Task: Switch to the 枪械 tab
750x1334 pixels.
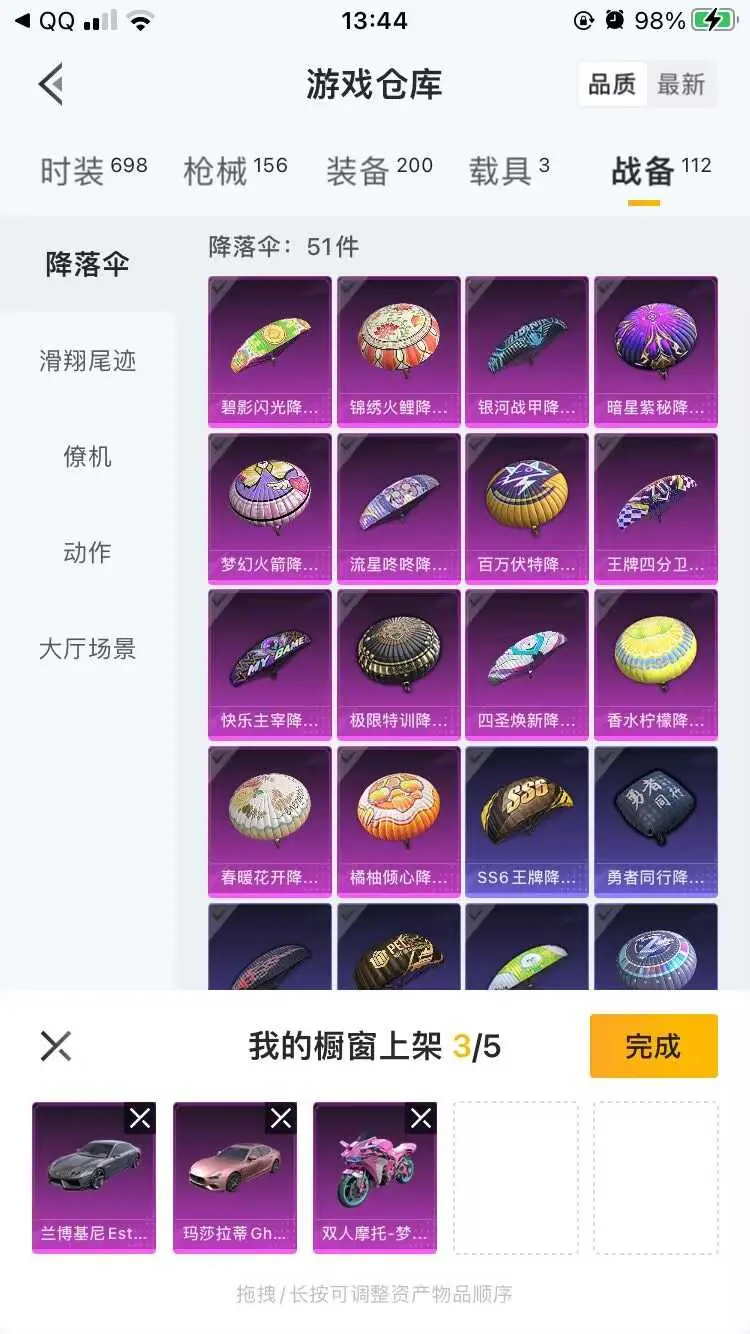Action: coord(234,170)
